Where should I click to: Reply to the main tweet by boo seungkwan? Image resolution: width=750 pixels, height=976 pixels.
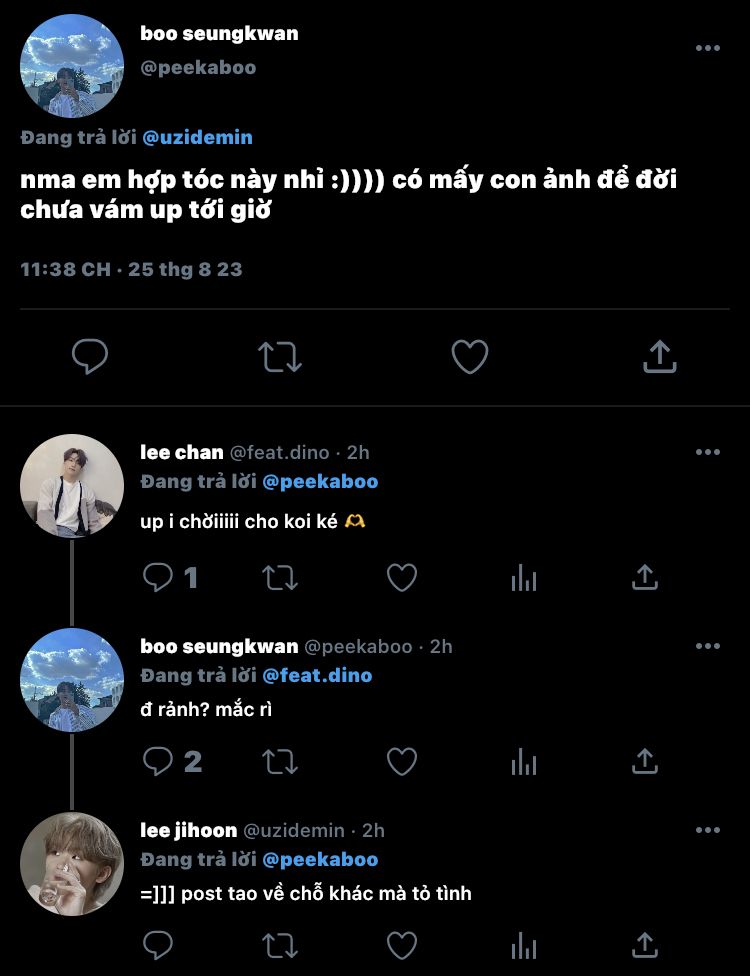point(90,356)
